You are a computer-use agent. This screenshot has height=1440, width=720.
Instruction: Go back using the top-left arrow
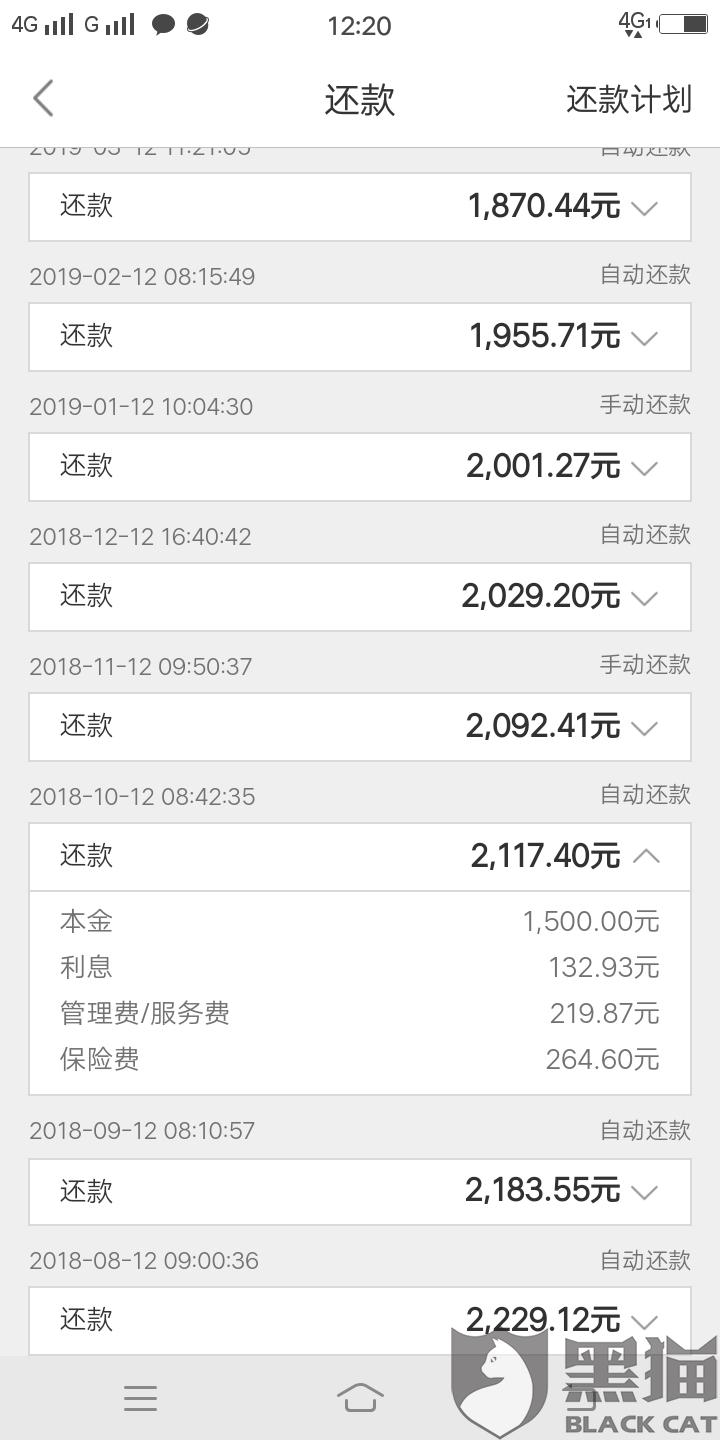pos(43,99)
